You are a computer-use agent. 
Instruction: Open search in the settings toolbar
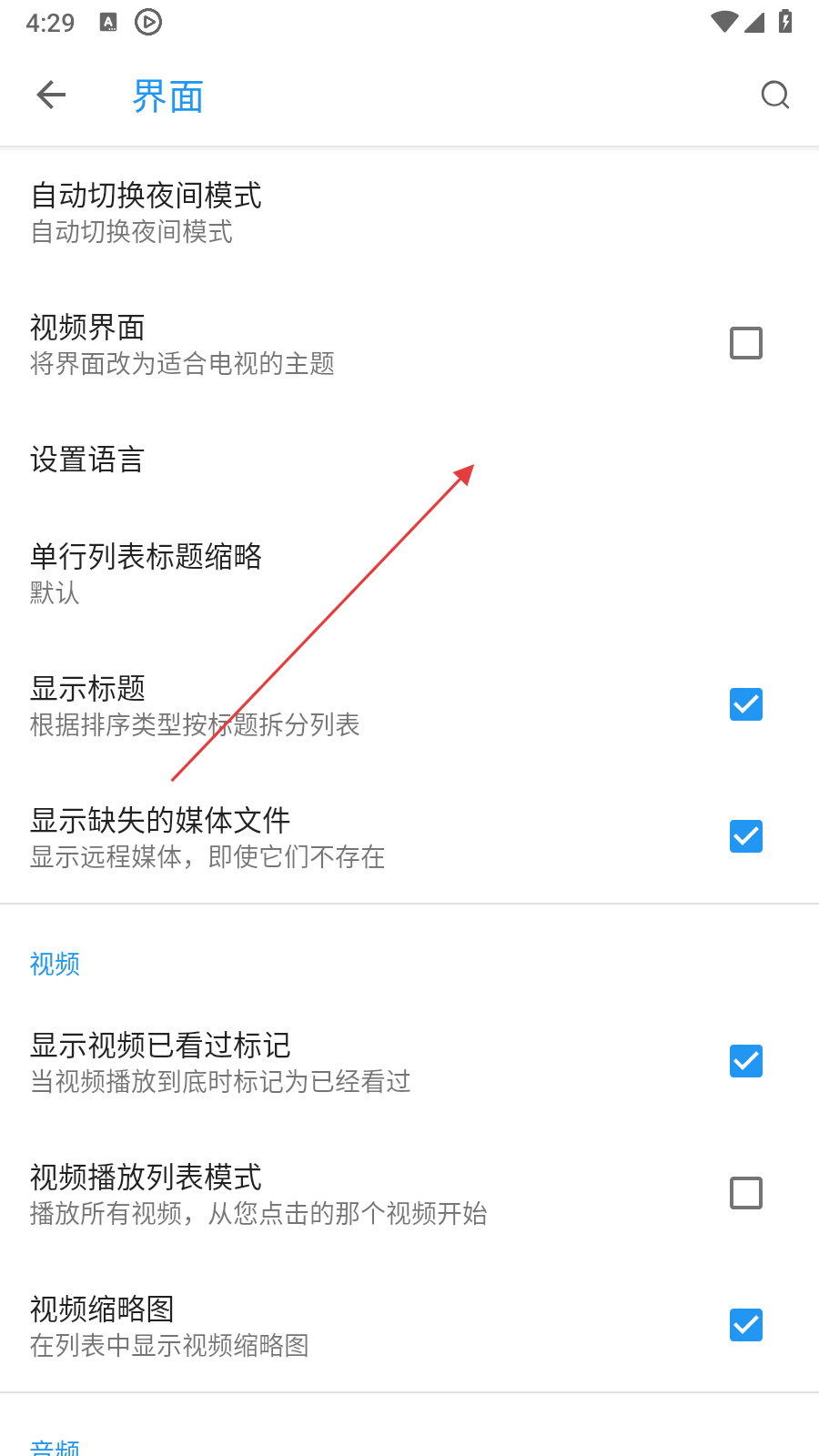point(774,95)
